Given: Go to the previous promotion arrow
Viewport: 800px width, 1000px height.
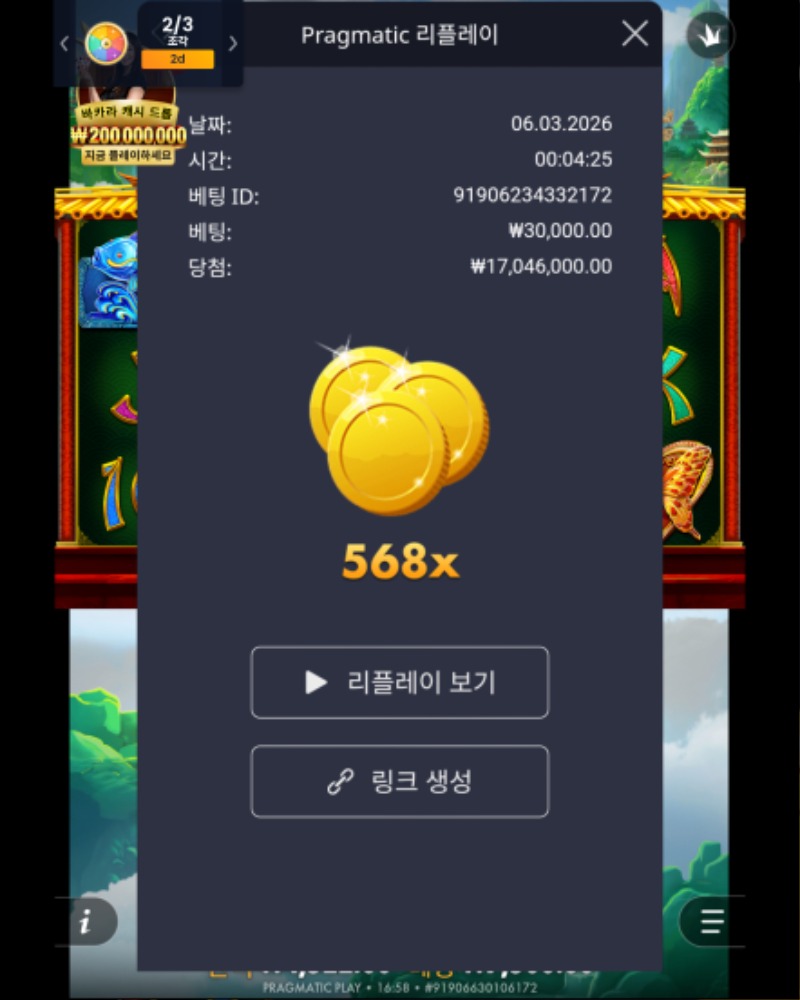Looking at the screenshot, I should (x=65, y=43).
